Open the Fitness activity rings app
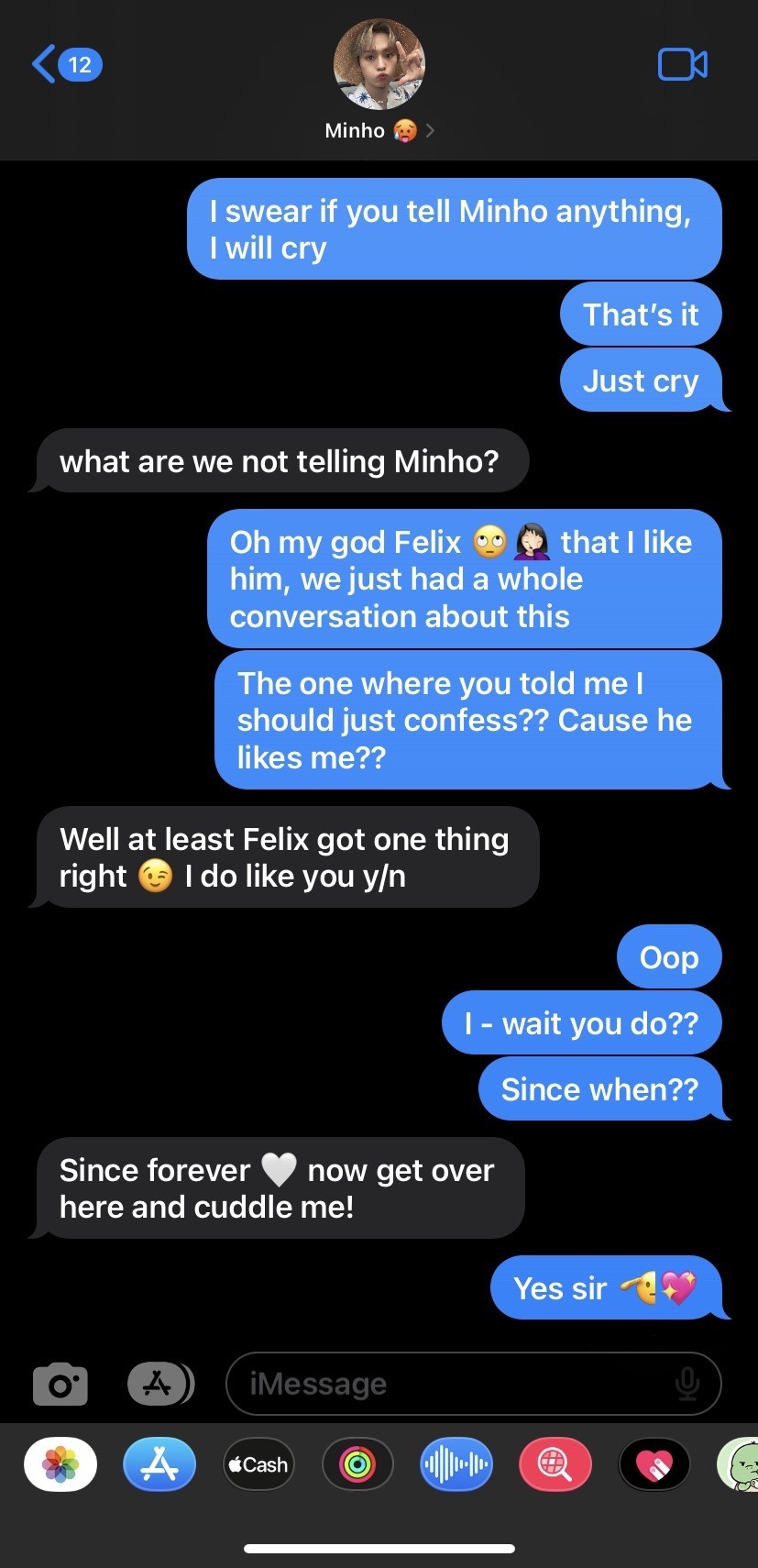Viewport: 758px width, 1568px height. pos(357,1464)
